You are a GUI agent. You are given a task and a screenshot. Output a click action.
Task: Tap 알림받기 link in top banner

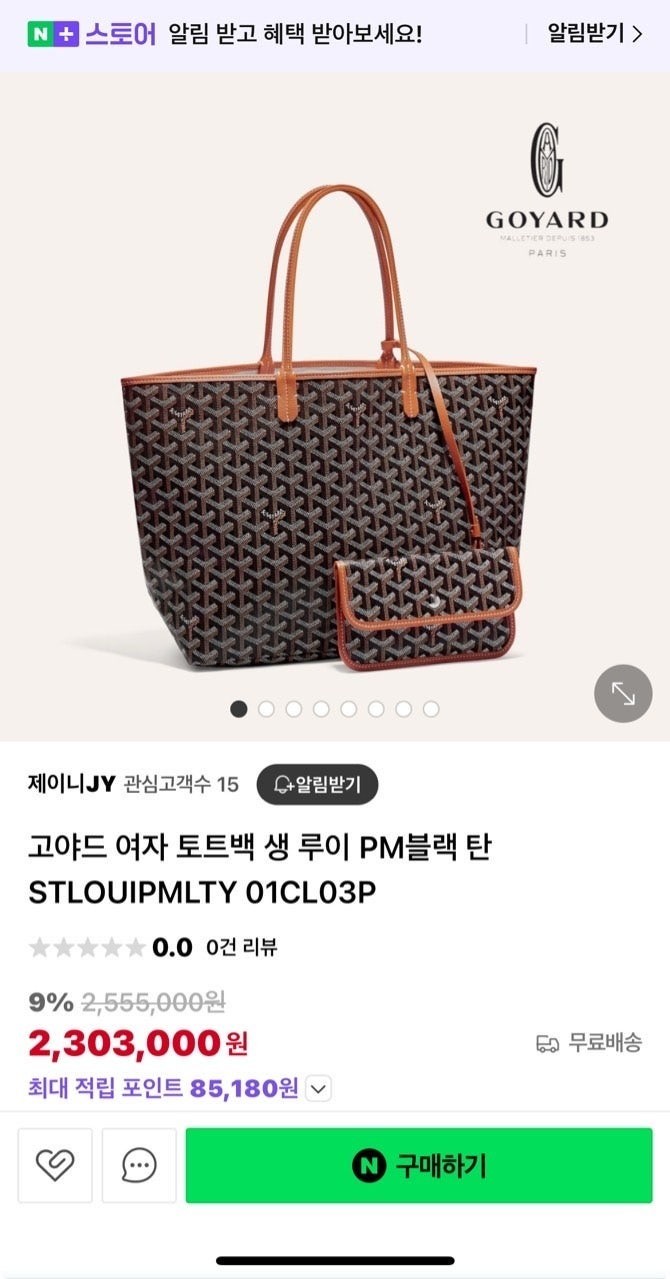pyautogui.click(x=594, y=34)
